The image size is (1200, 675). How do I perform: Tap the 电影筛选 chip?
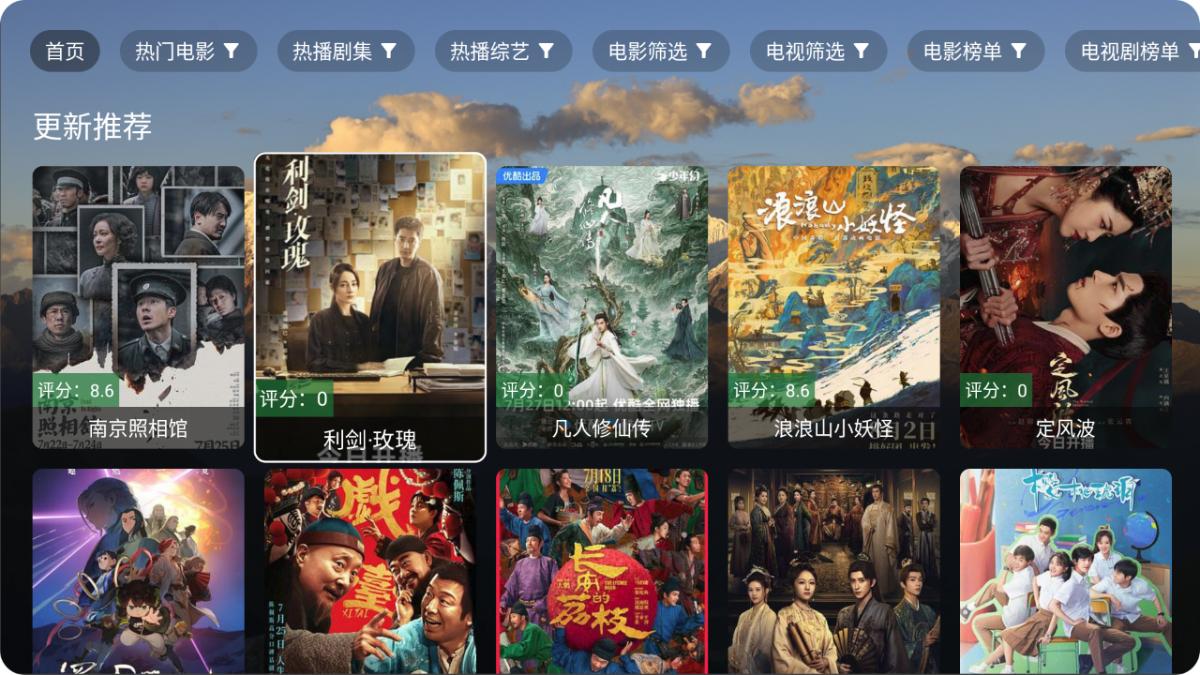tap(661, 51)
